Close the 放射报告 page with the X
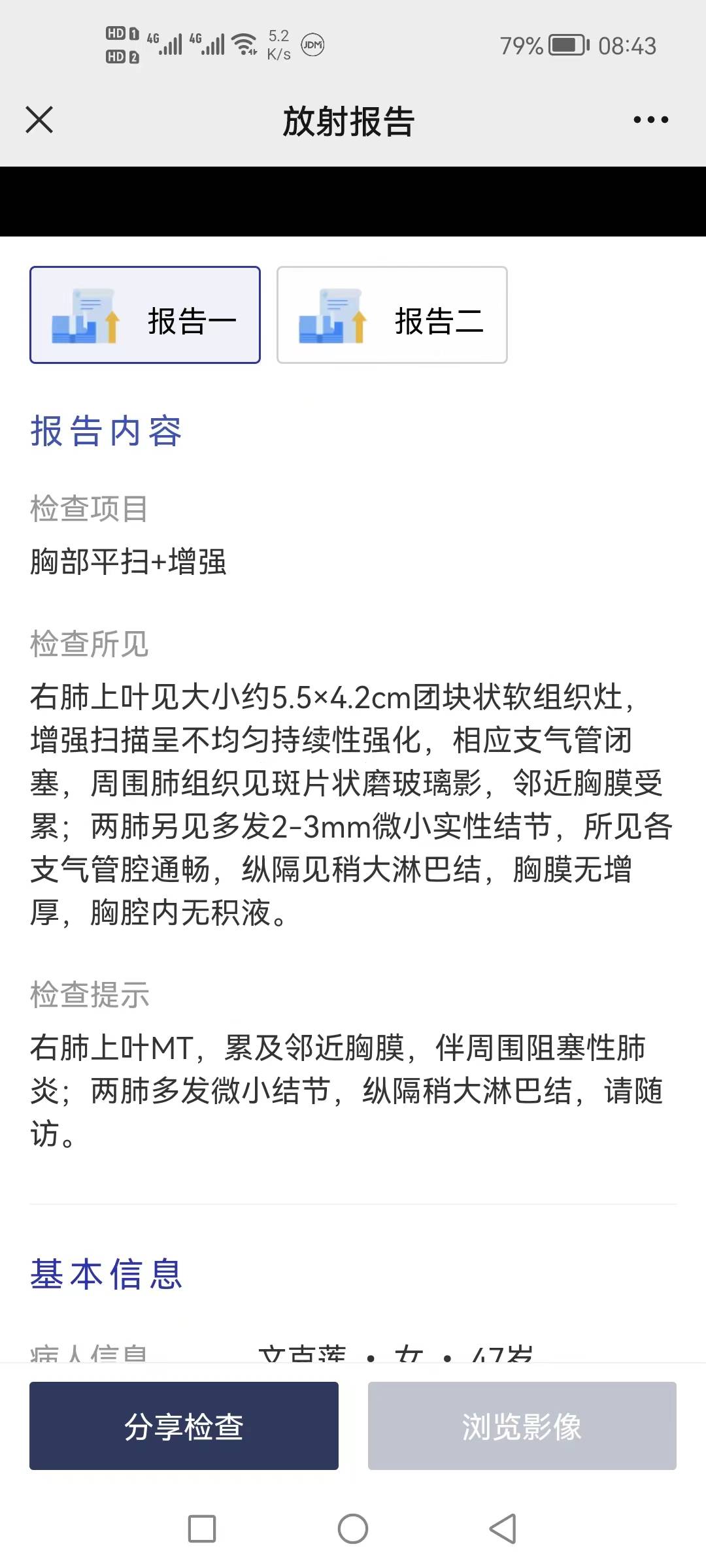Screen dimensions: 706x1568 (x=39, y=119)
